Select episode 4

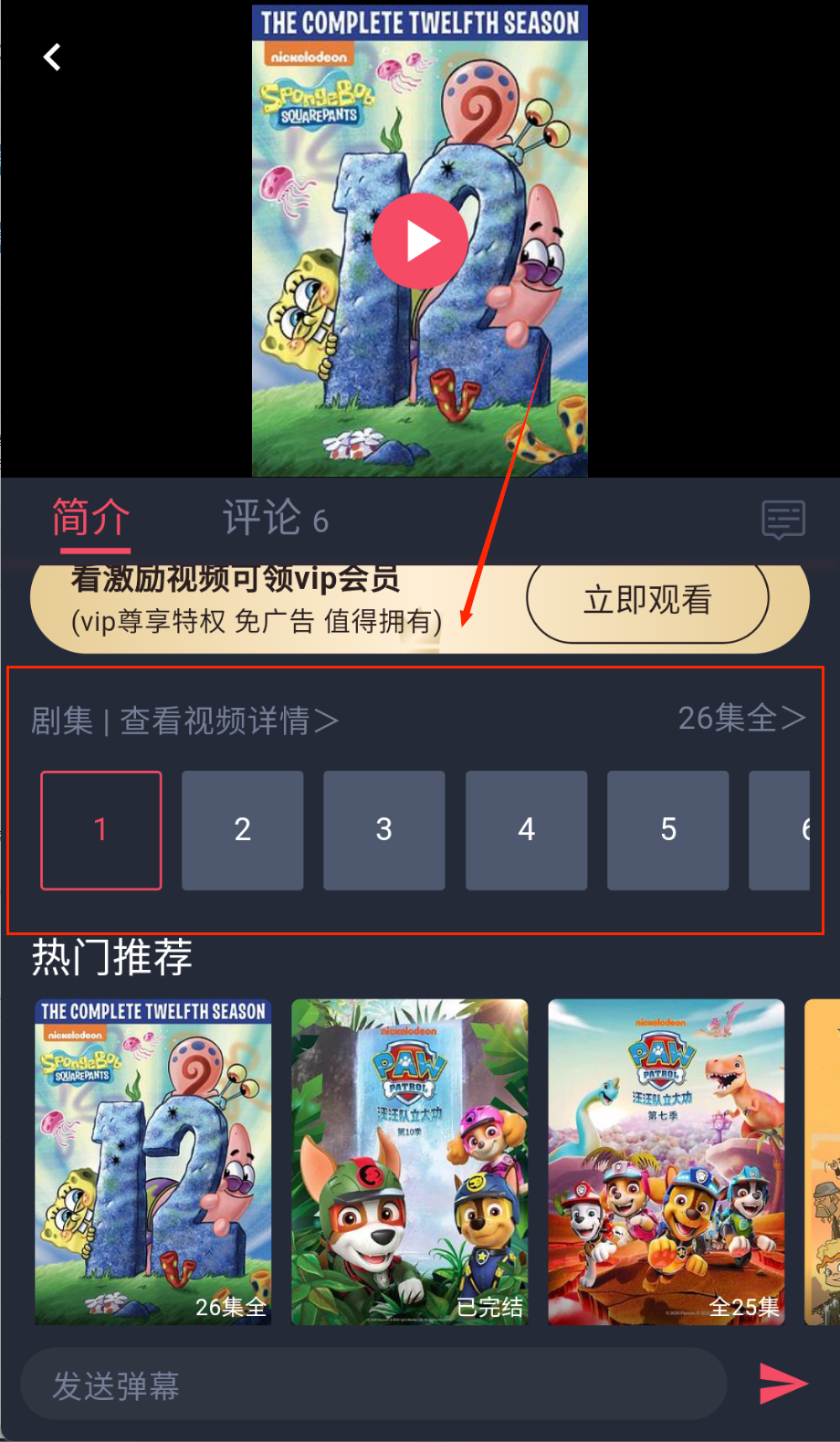click(527, 829)
